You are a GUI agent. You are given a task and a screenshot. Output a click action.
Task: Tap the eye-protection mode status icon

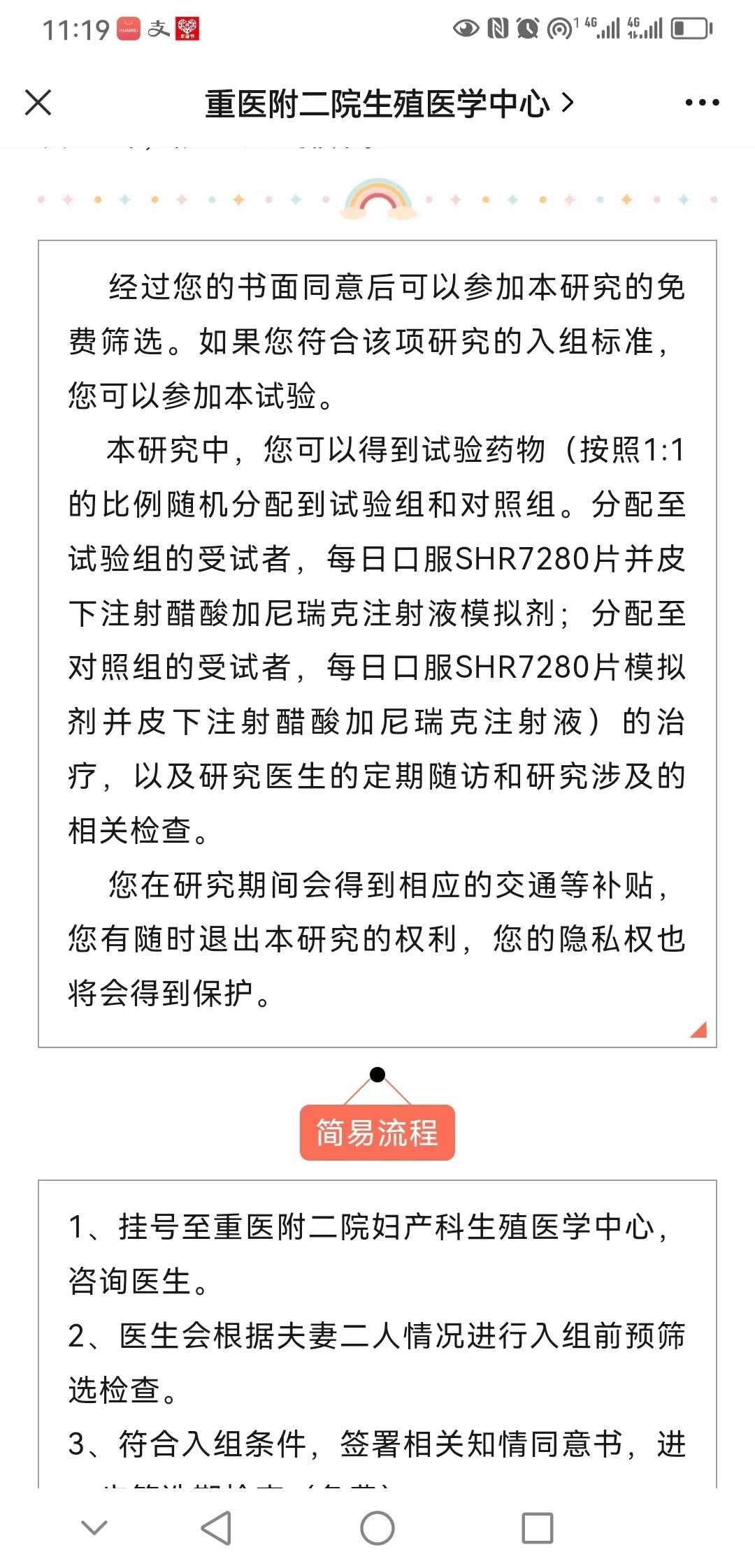(466, 28)
